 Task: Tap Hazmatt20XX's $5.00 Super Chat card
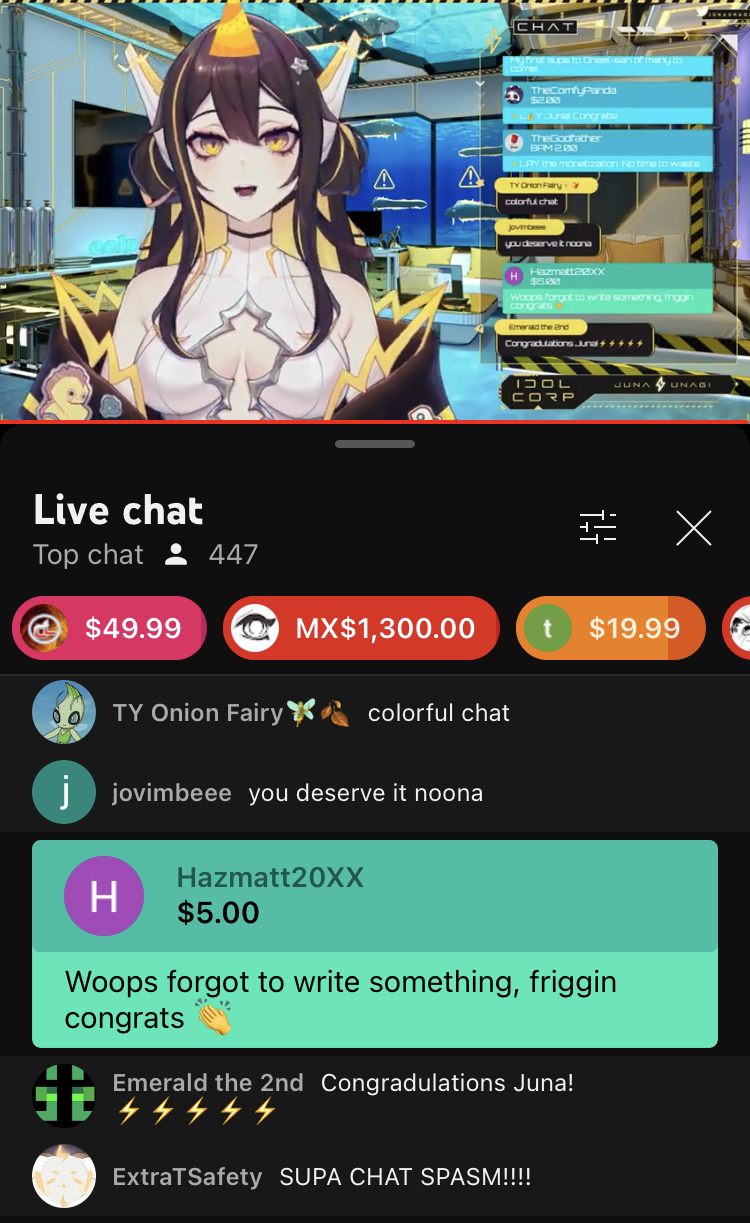tap(375, 944)
